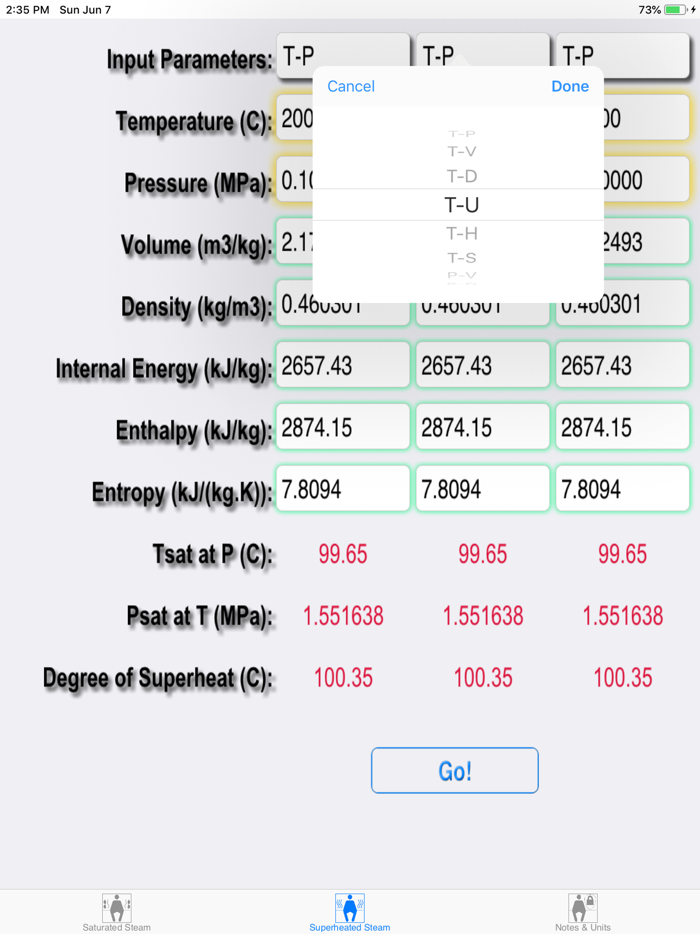Viewport: 700px width, 934px height.
Task: Edit the third column's Enthalpy field
Action: point(622,428)
